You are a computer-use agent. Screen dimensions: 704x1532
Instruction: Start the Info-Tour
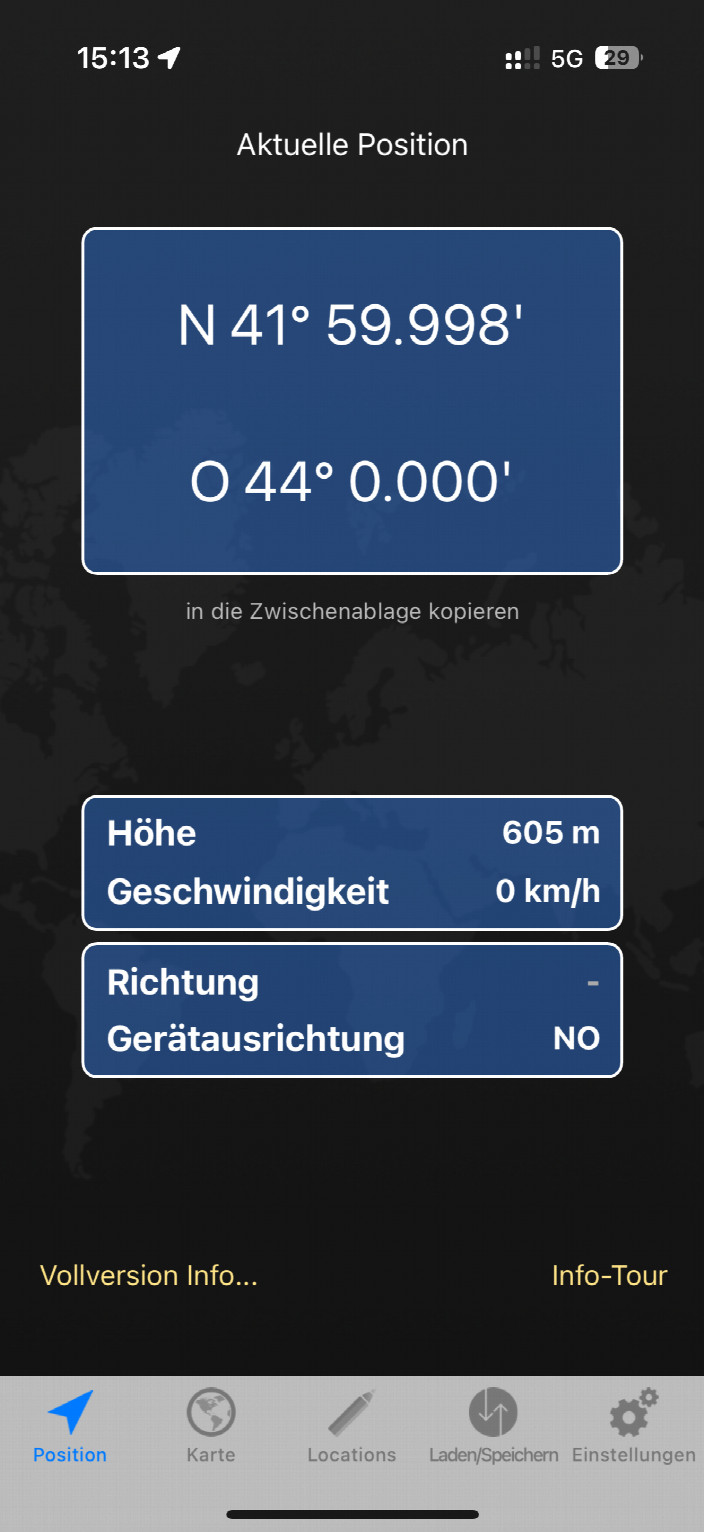(609, 1275)
